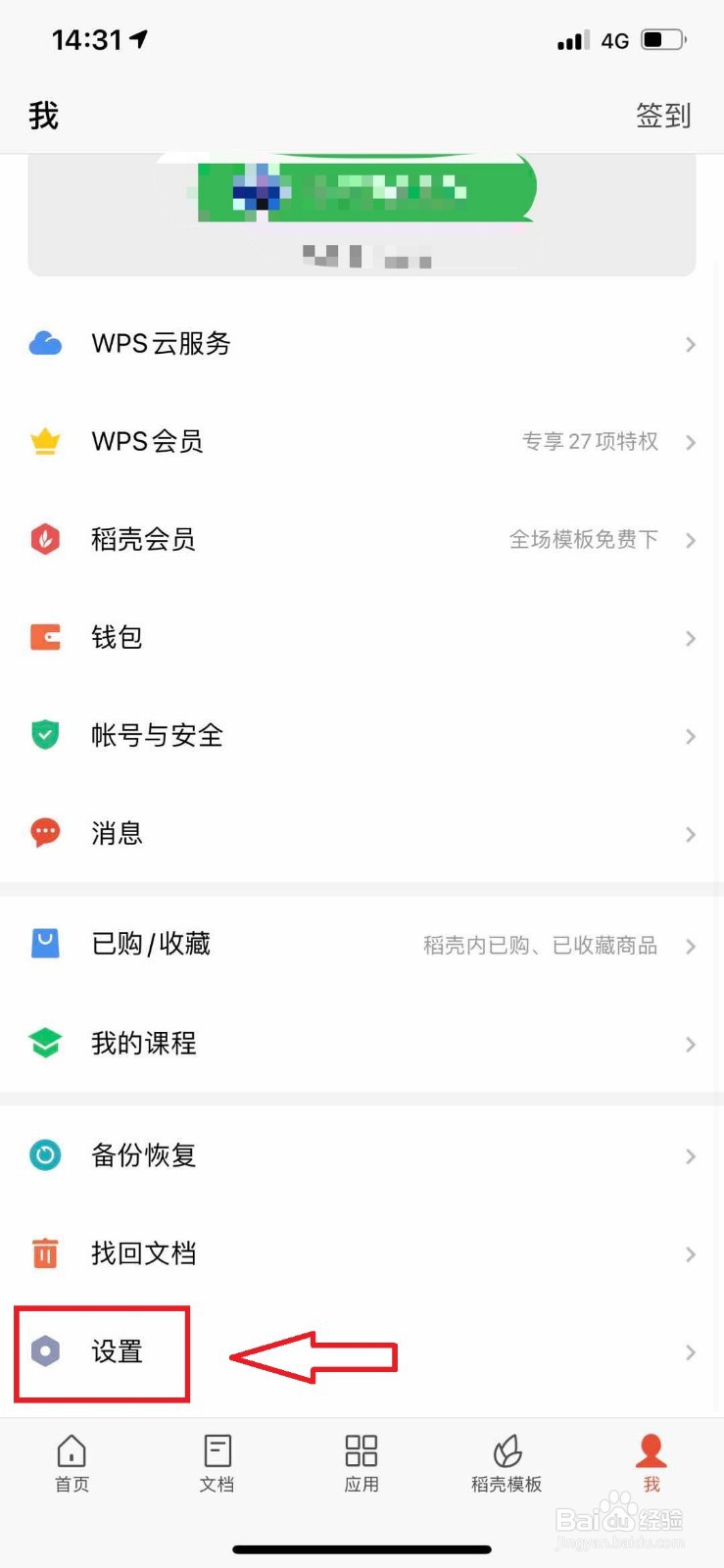Open the 设置 gear icon
The image size is (724, 1568).
point(44,1352)
